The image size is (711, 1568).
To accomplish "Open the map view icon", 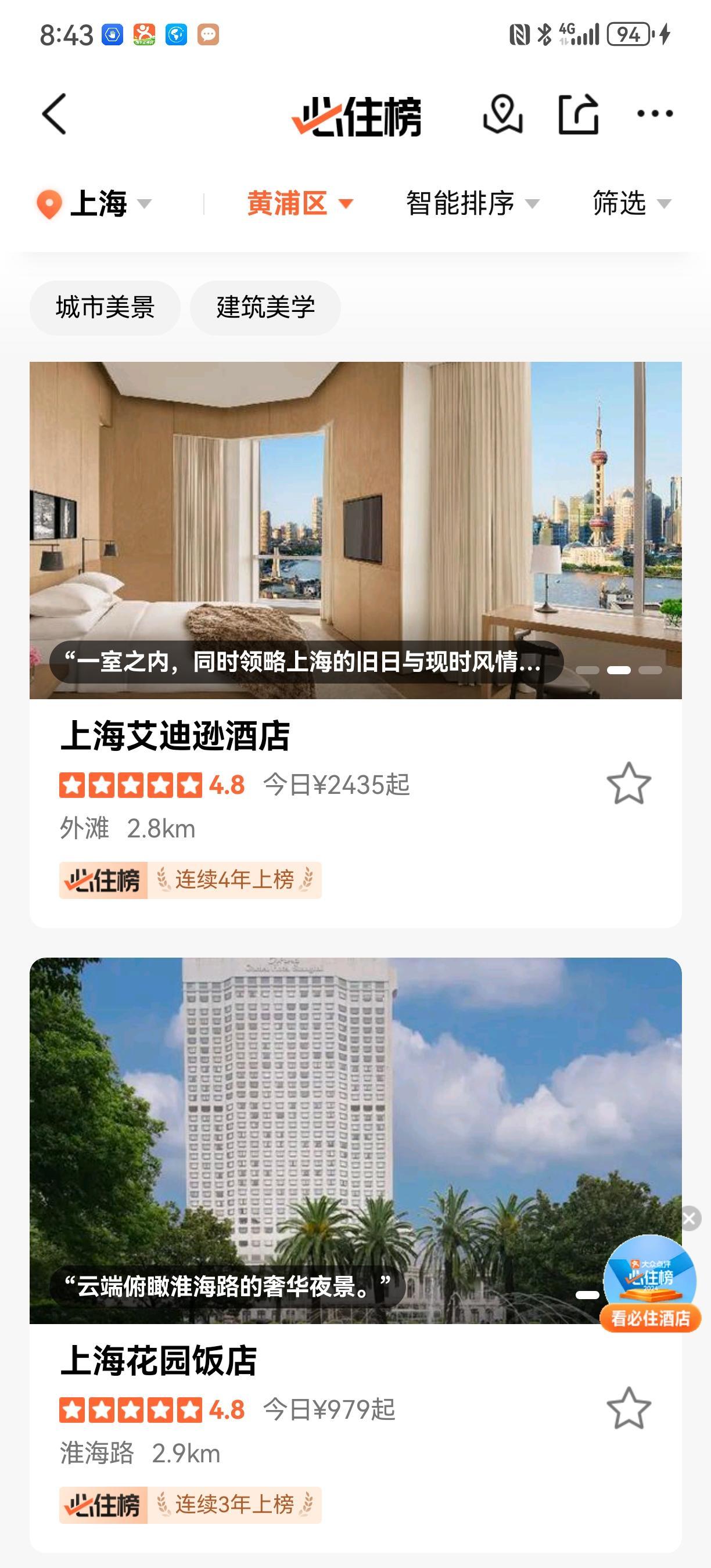I will (x=502, y=114).
